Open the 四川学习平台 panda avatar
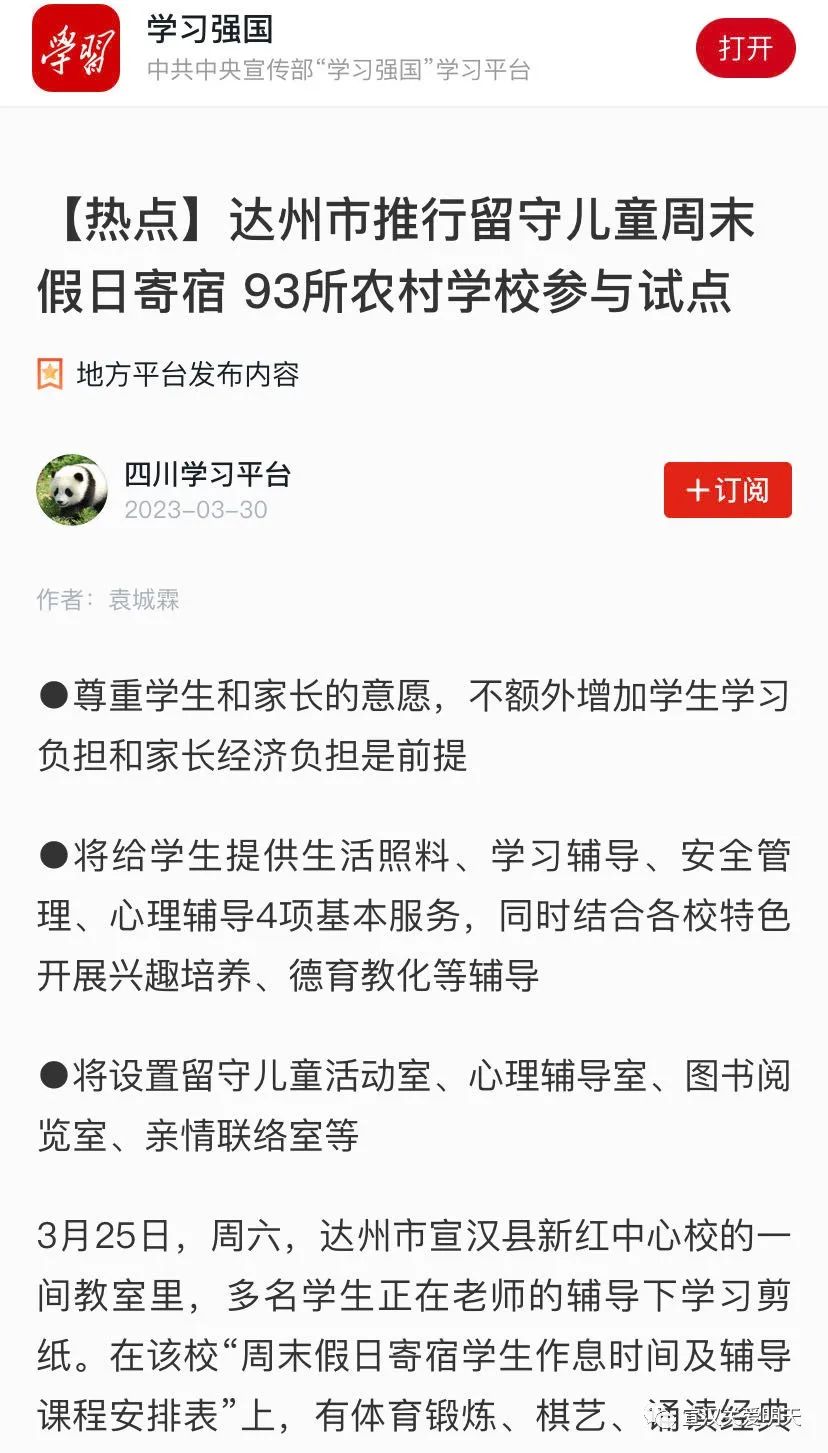828x1453 pixels. pos(72,490)
